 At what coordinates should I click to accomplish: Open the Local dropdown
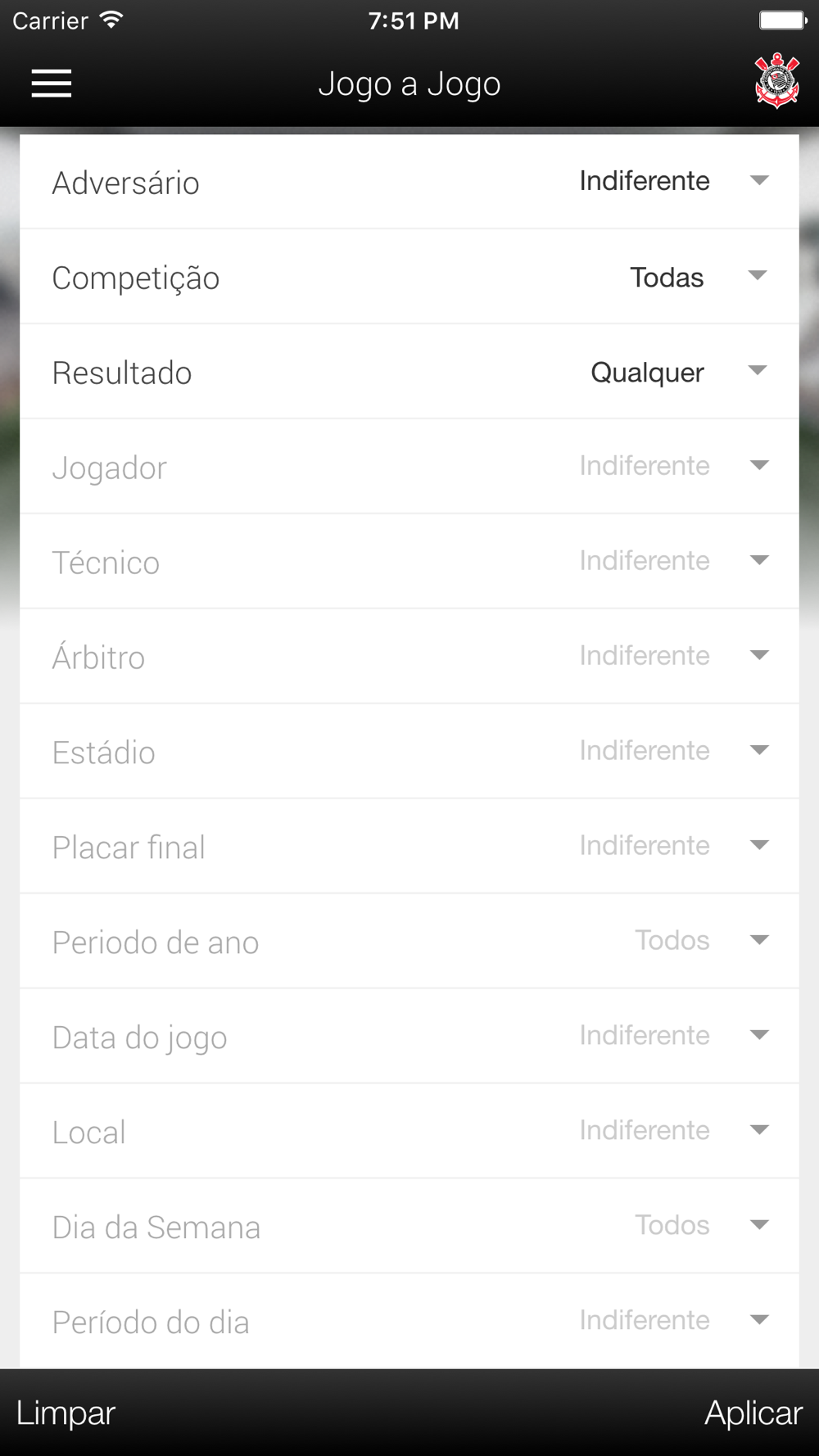click(409, 1132)
